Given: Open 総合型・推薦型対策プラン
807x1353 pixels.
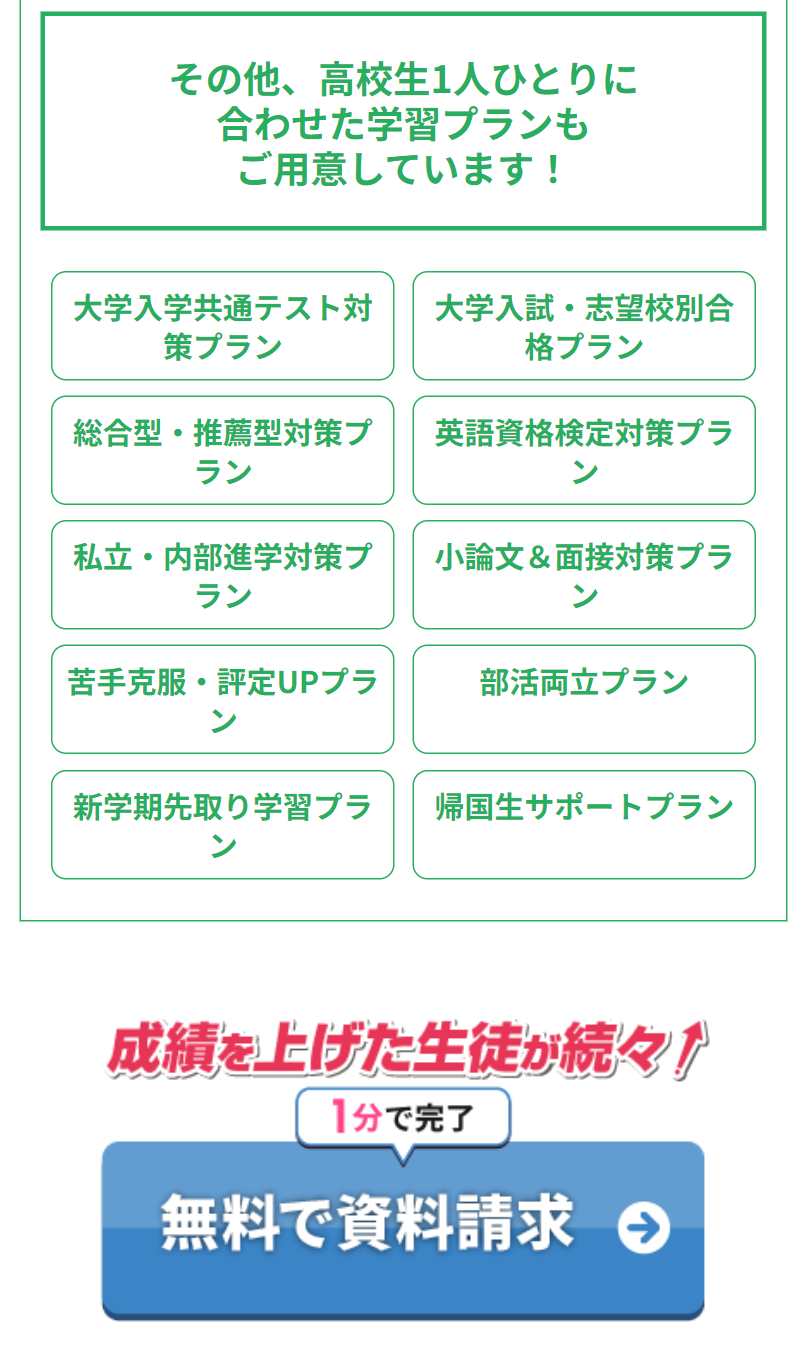Looking at the screenshot, I should (x=222, y=451).
